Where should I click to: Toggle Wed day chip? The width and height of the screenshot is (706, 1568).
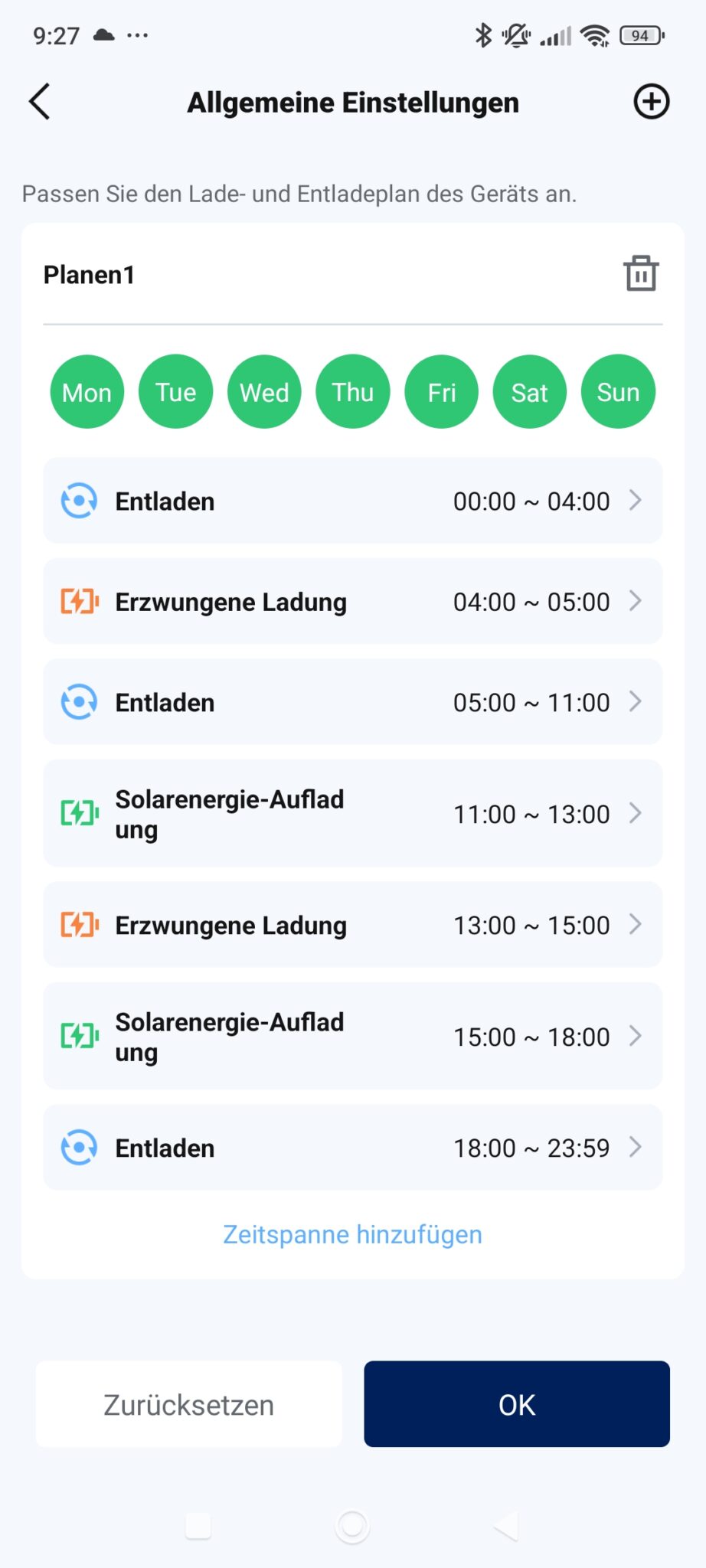pos(264,392)
